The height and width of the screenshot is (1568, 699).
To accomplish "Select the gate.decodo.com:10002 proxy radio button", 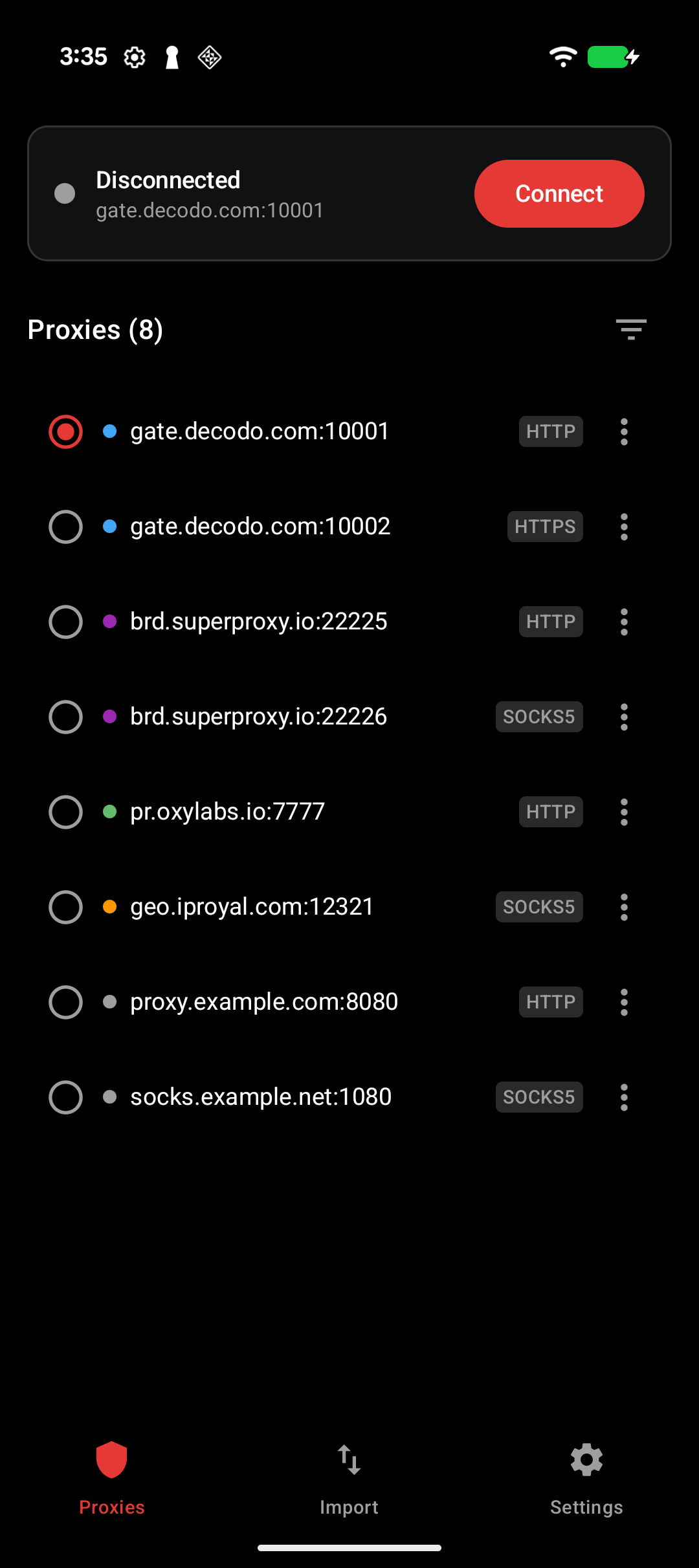I will point(65,527).
